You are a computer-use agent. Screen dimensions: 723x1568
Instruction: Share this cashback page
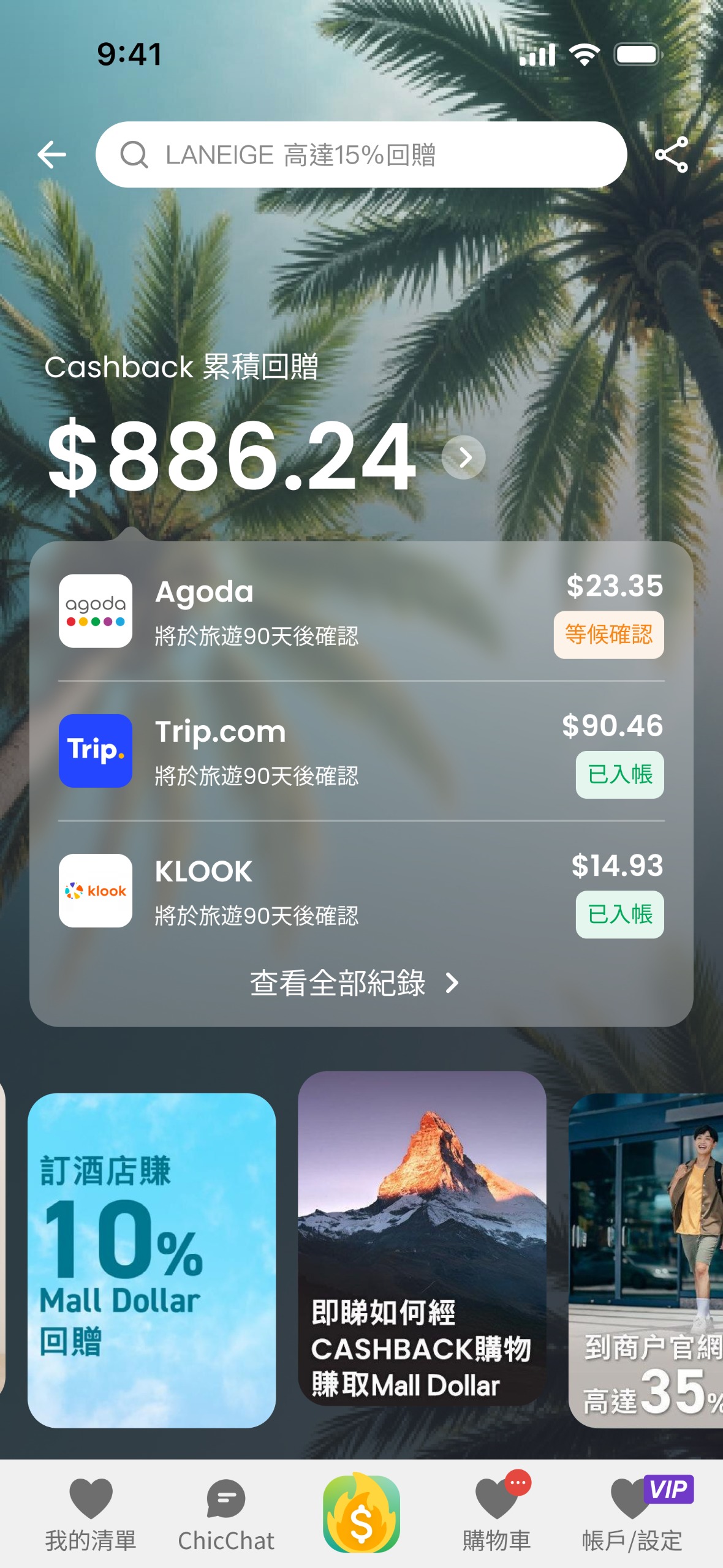tap(671, 154)
